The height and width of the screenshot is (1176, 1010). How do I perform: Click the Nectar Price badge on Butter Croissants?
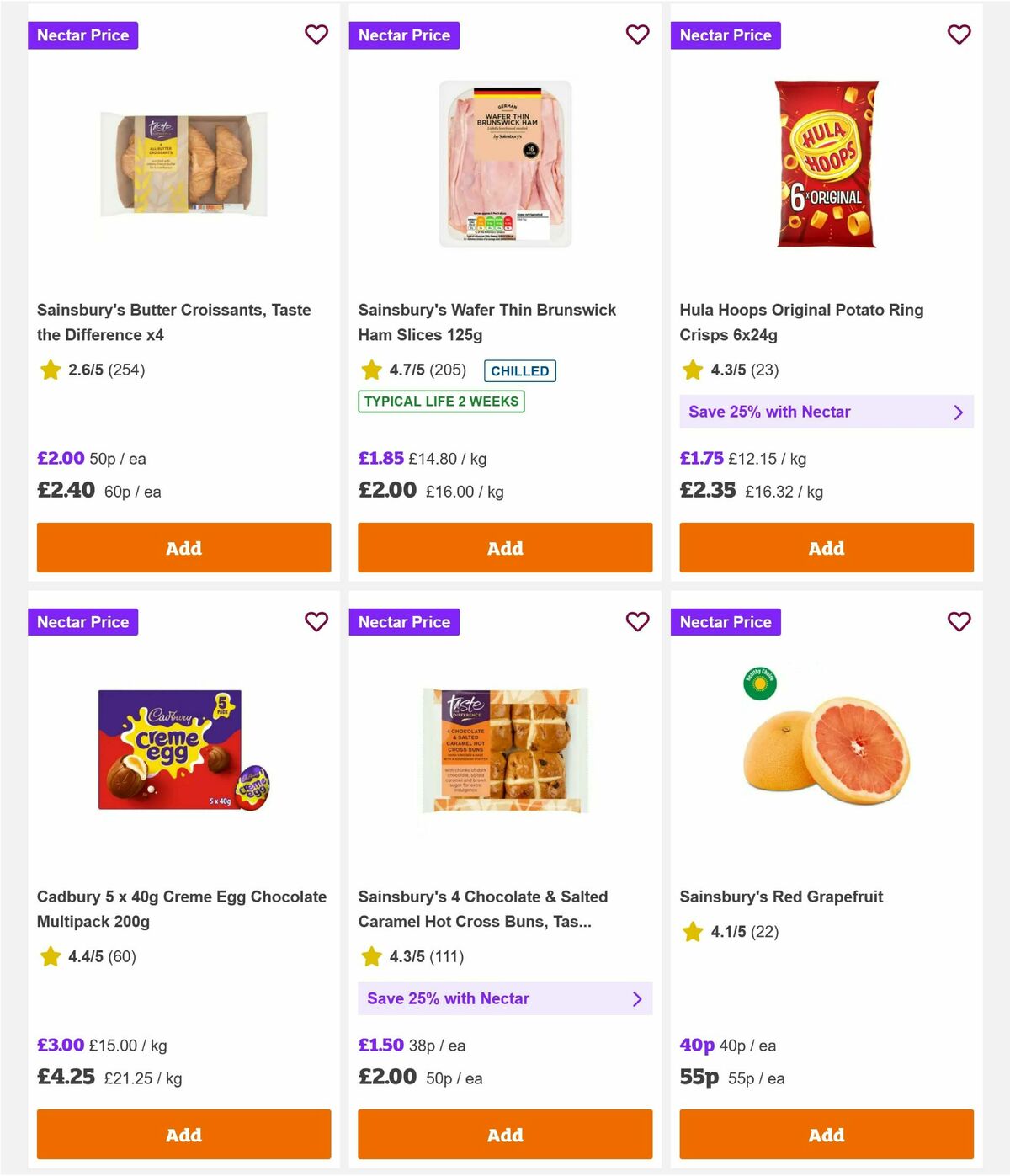point(82,35)
